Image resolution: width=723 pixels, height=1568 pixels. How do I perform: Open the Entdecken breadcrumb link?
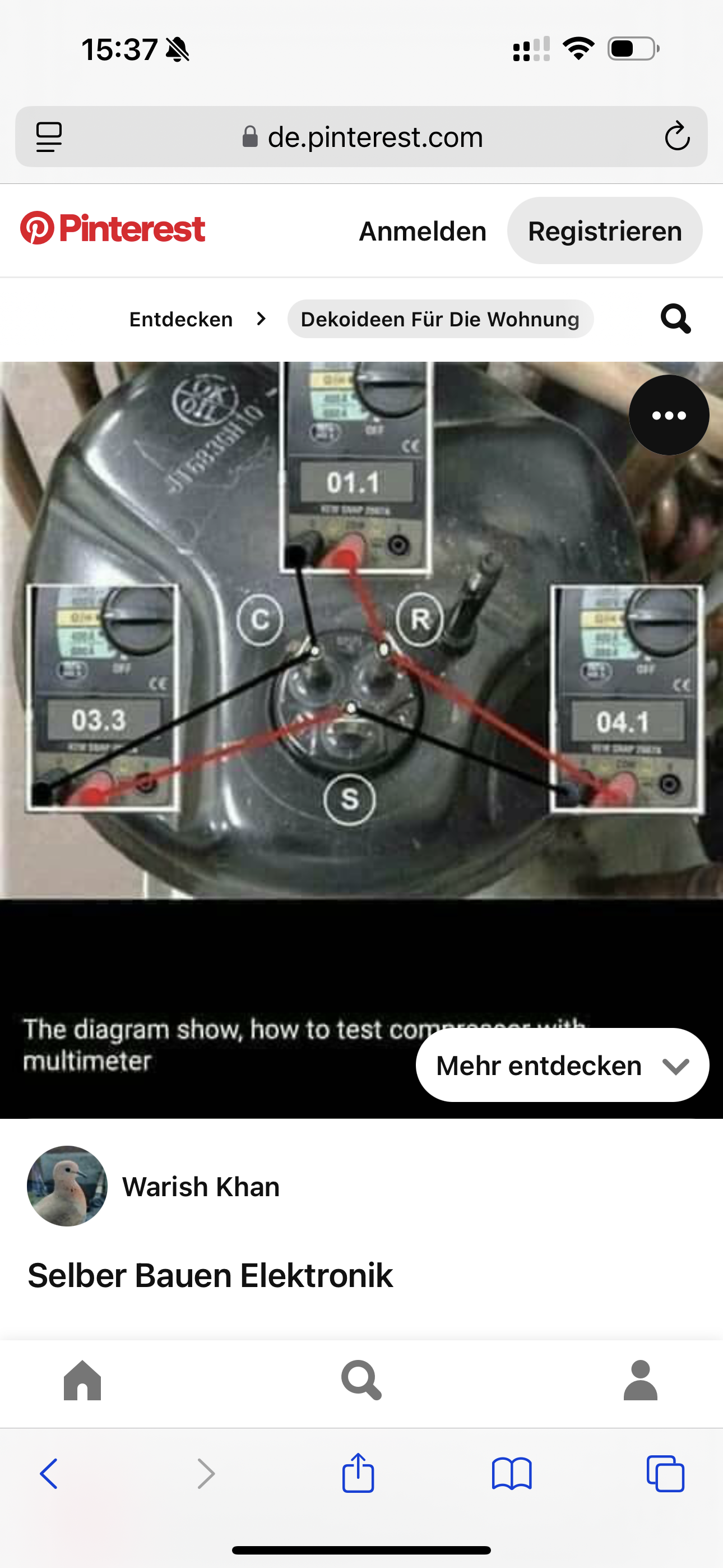pyautogui.click(x=180, y=319)
